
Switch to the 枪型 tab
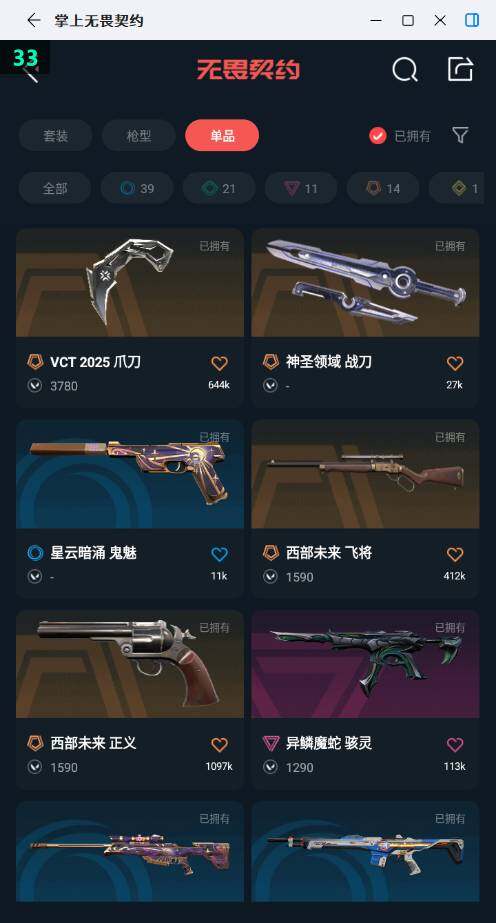[139, 135]
